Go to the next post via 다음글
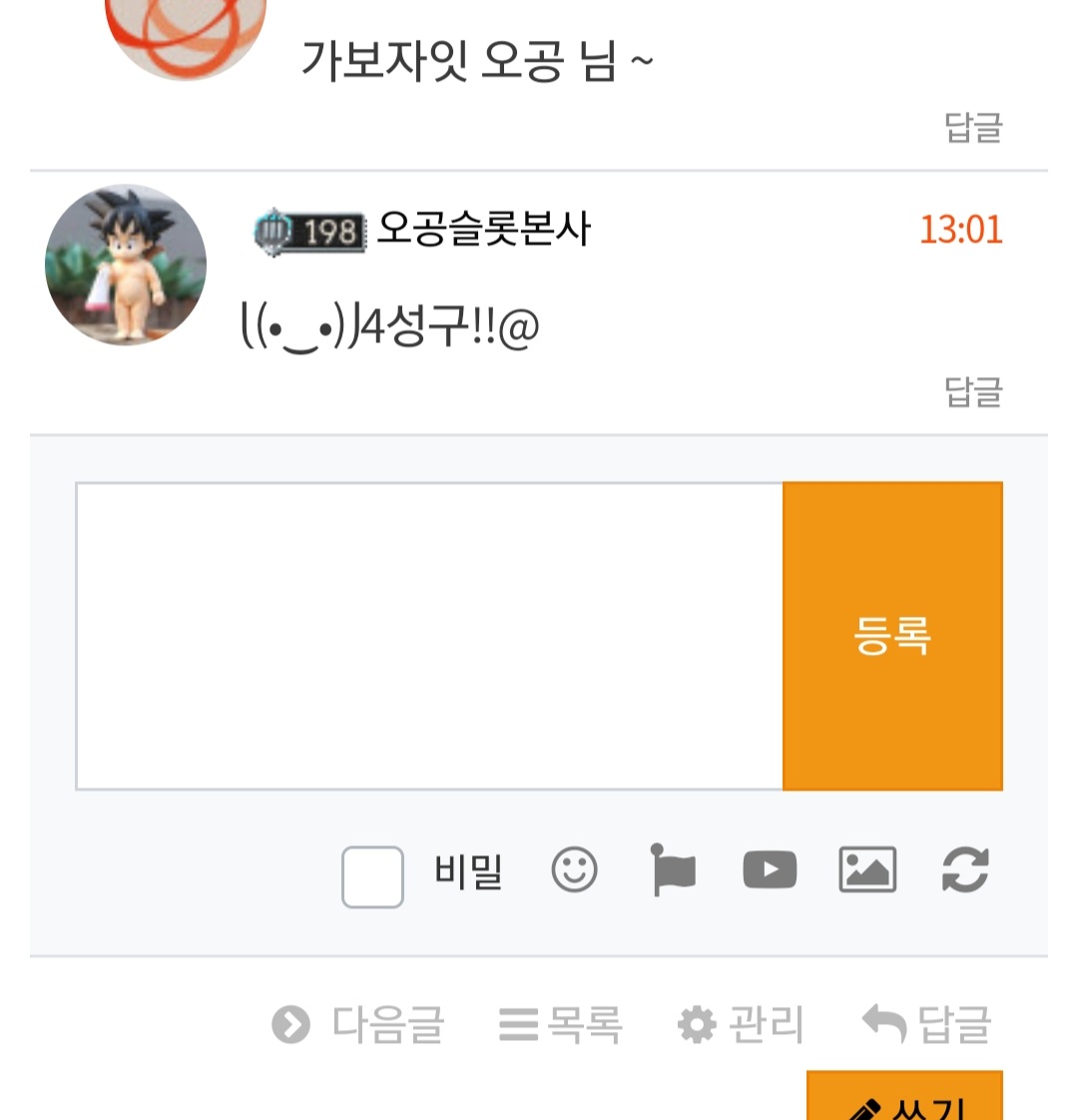The image size is (1078, 1120). tap(358, 1024)
